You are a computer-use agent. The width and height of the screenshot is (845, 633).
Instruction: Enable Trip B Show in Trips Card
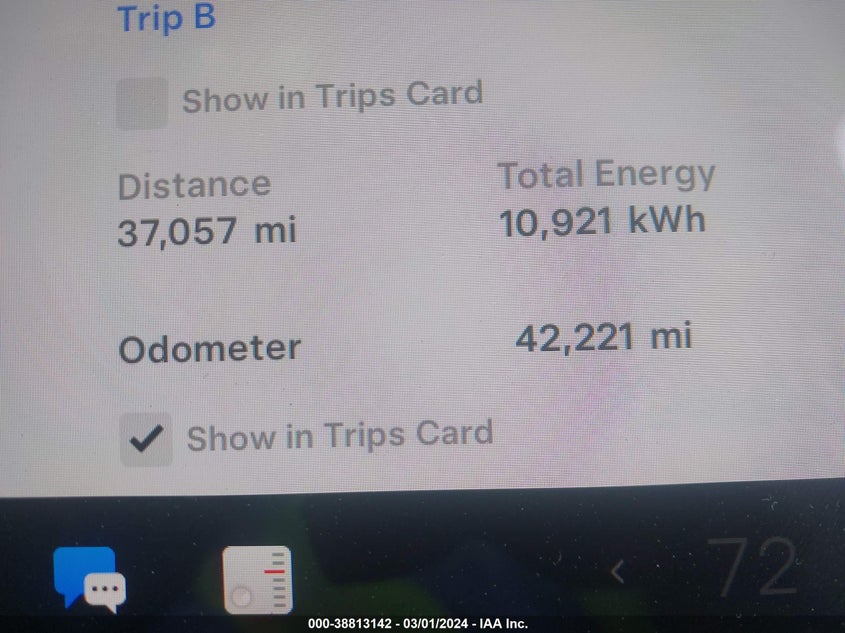click(142, 104)
